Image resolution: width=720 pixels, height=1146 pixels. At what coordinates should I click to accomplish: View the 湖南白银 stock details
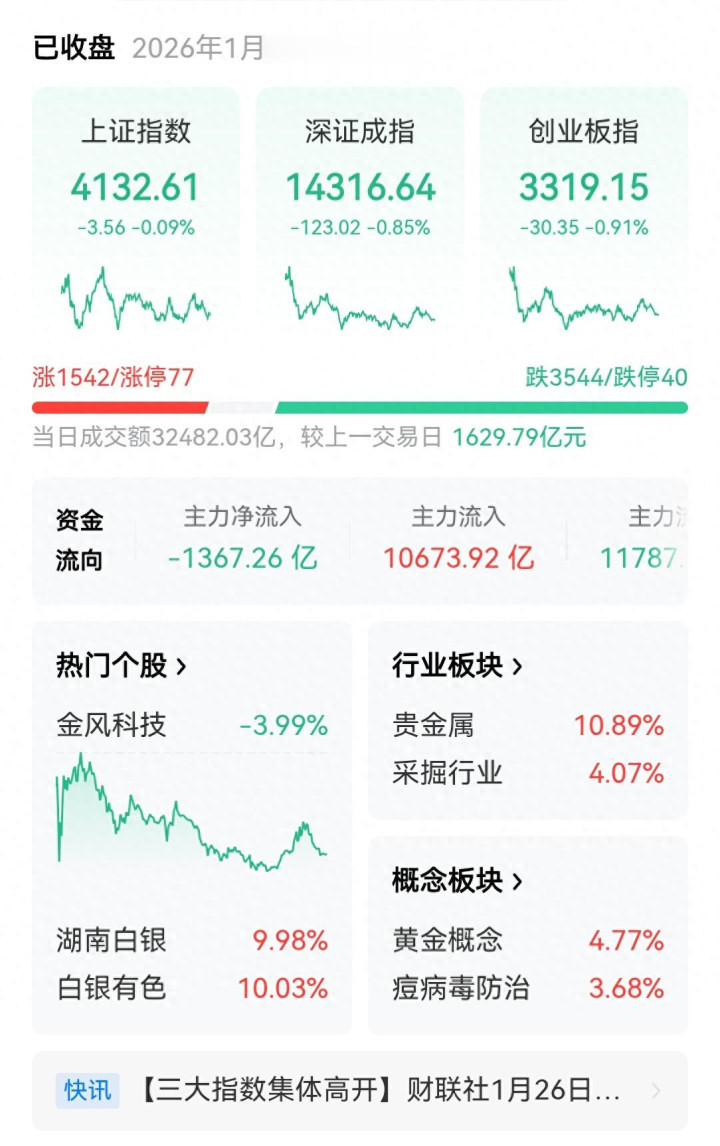click(x=192, y=940)
